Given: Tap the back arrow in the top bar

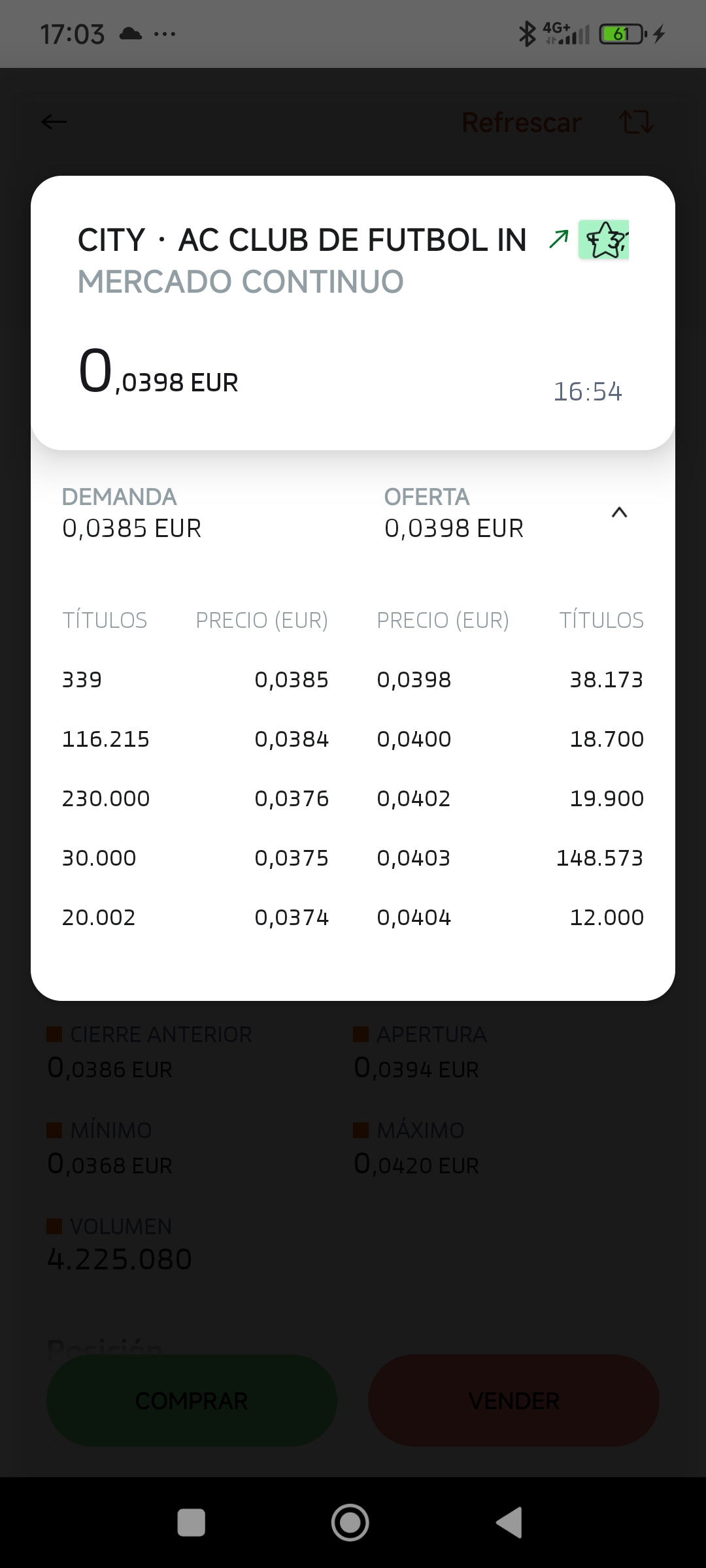Looking at the screenshot, I should [54, 122].
